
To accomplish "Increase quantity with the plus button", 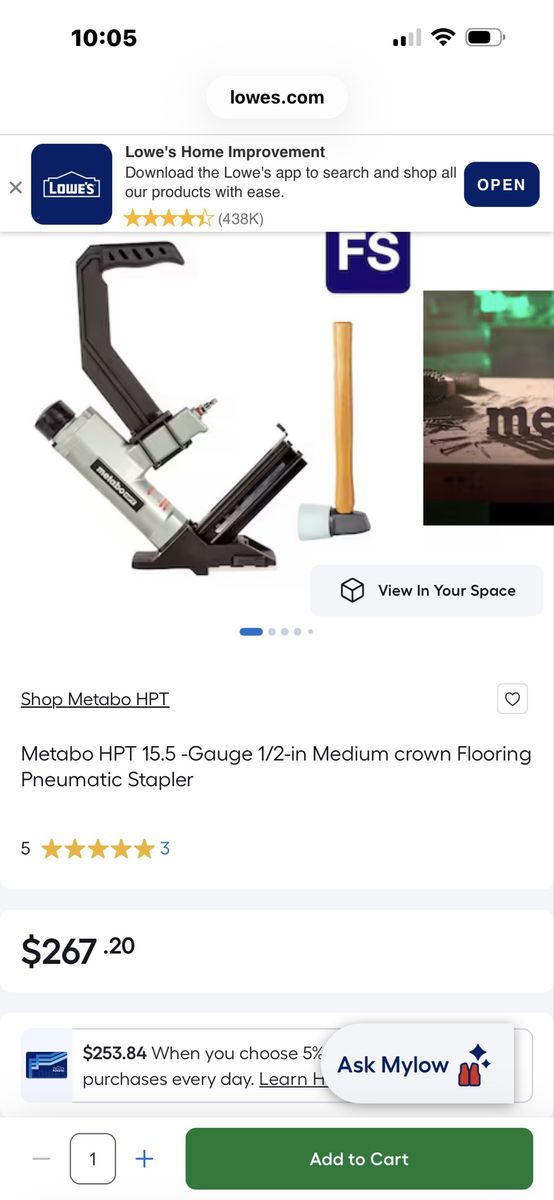I will (x=144, y=1159).
